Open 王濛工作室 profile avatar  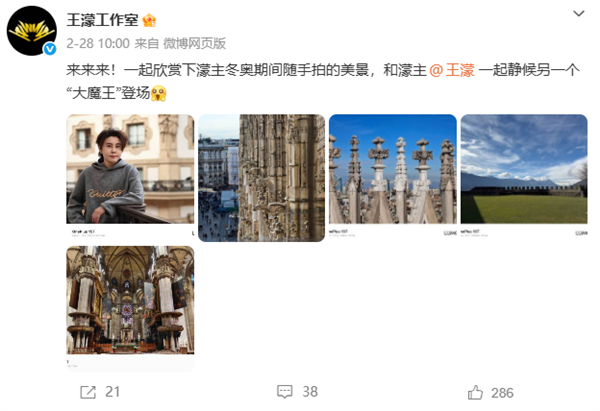[x=32, y=31]
